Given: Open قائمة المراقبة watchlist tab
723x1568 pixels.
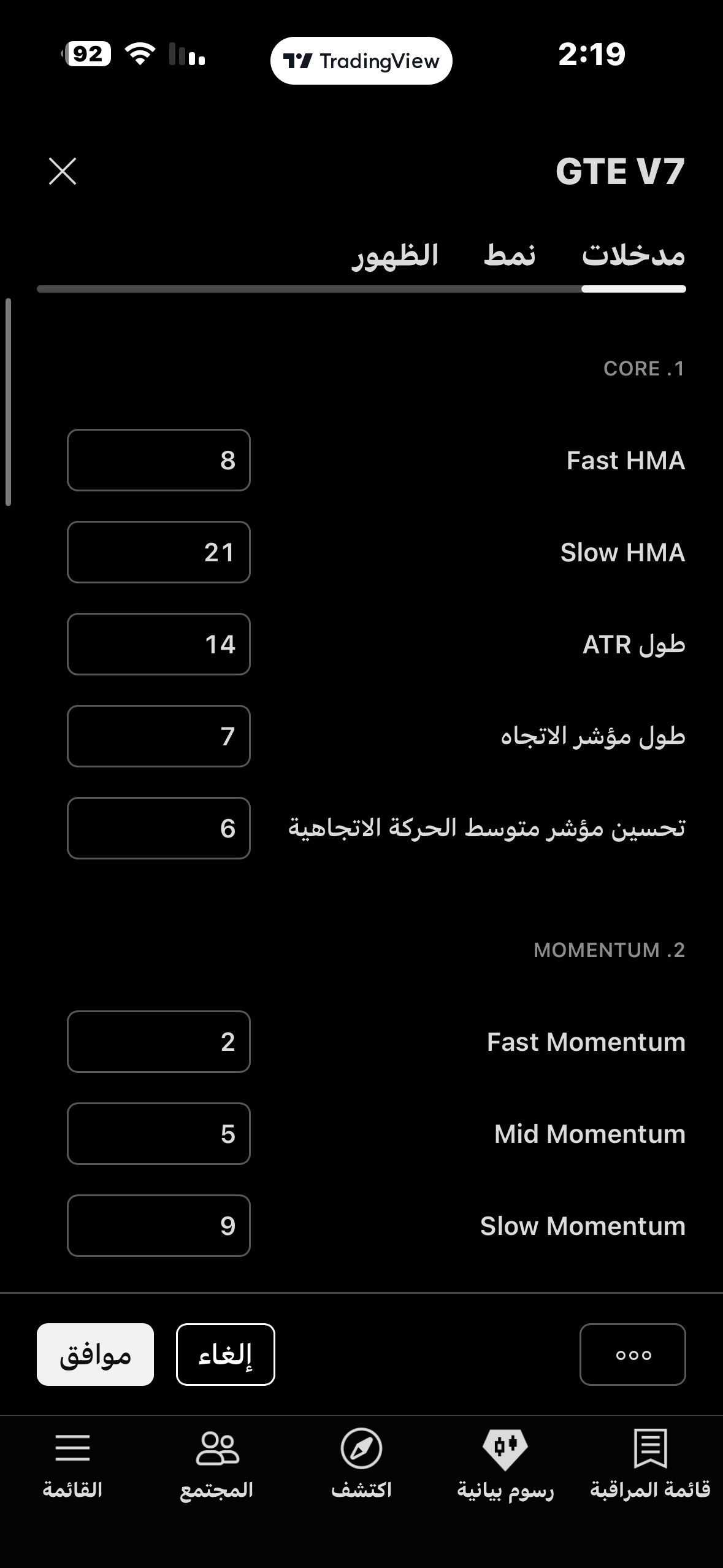Looking at the screenshot, I should (x=650, y=1464).
